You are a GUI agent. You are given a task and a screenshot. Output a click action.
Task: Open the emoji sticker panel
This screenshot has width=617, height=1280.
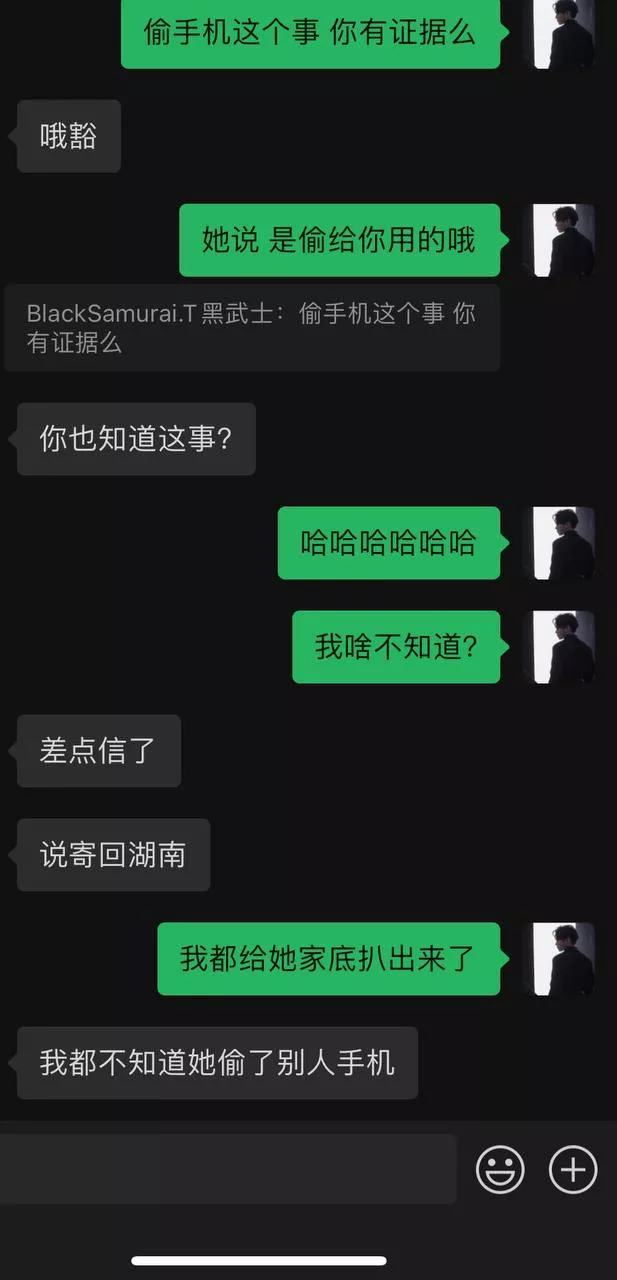pos(500,1169)
